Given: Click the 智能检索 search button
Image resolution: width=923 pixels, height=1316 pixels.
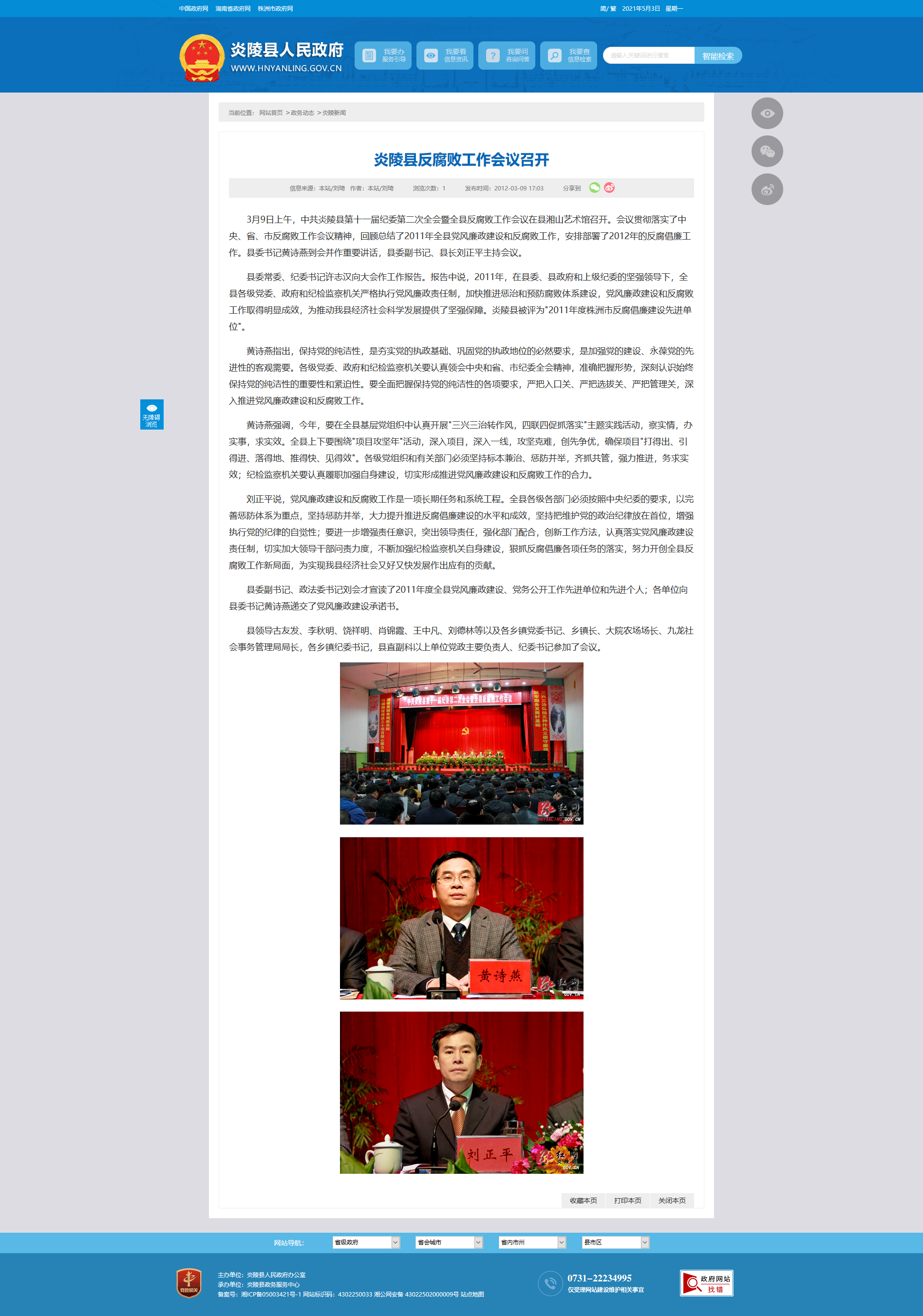Looking at the screenshot, I should tap(718, 56).
